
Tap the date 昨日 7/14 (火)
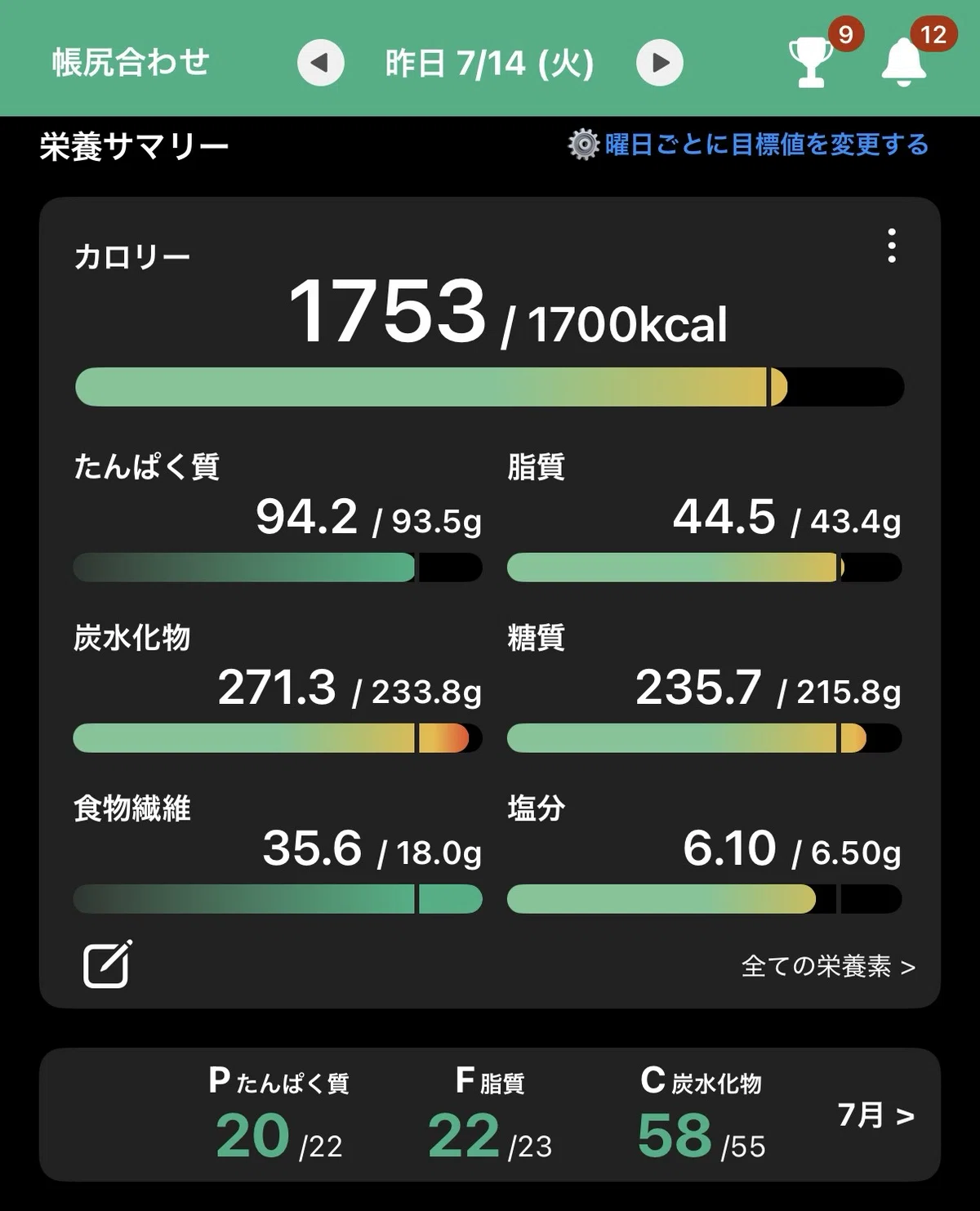[x=489, y=63]
